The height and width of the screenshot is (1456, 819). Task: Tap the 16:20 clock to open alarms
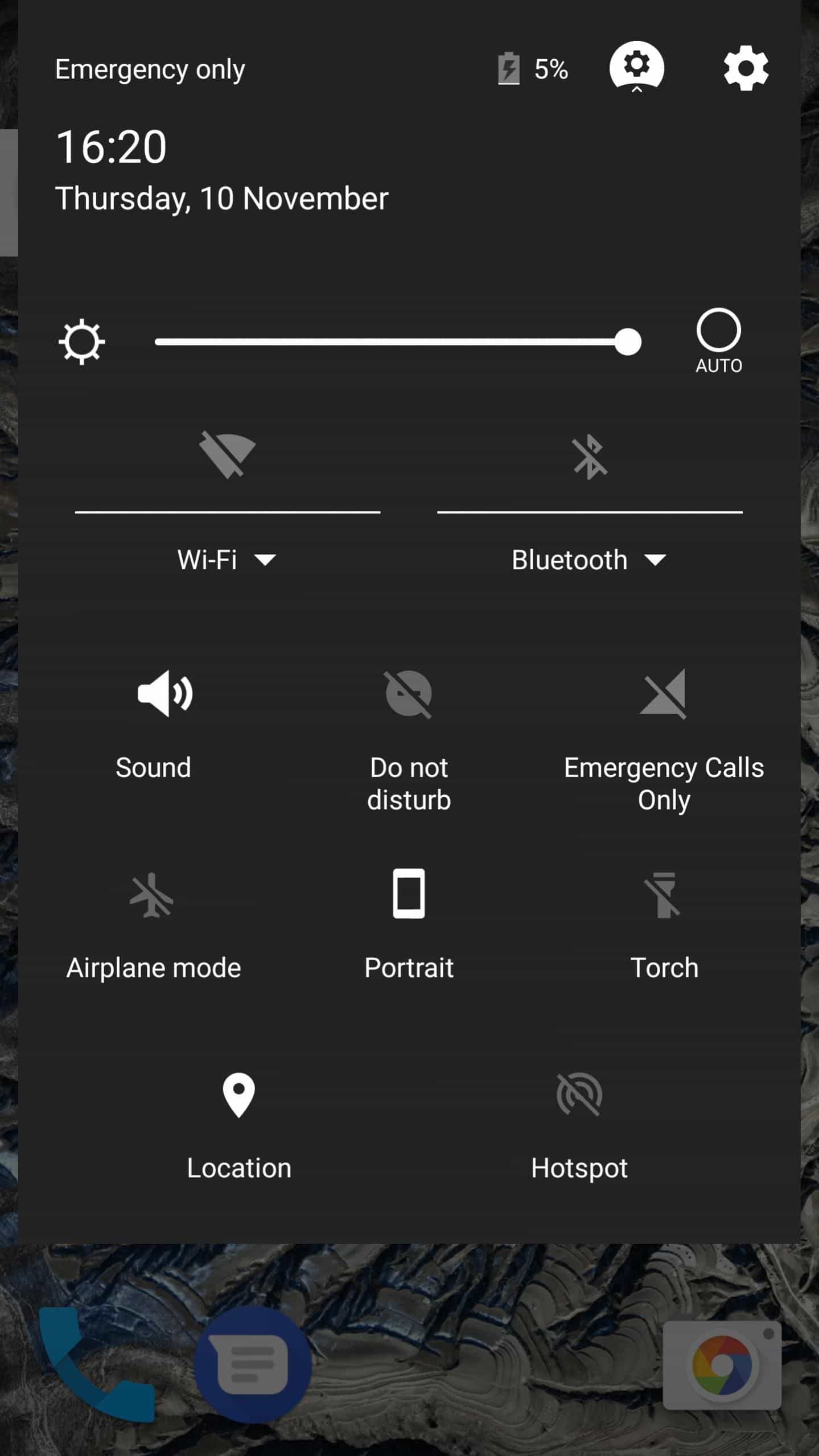point(112,147)
